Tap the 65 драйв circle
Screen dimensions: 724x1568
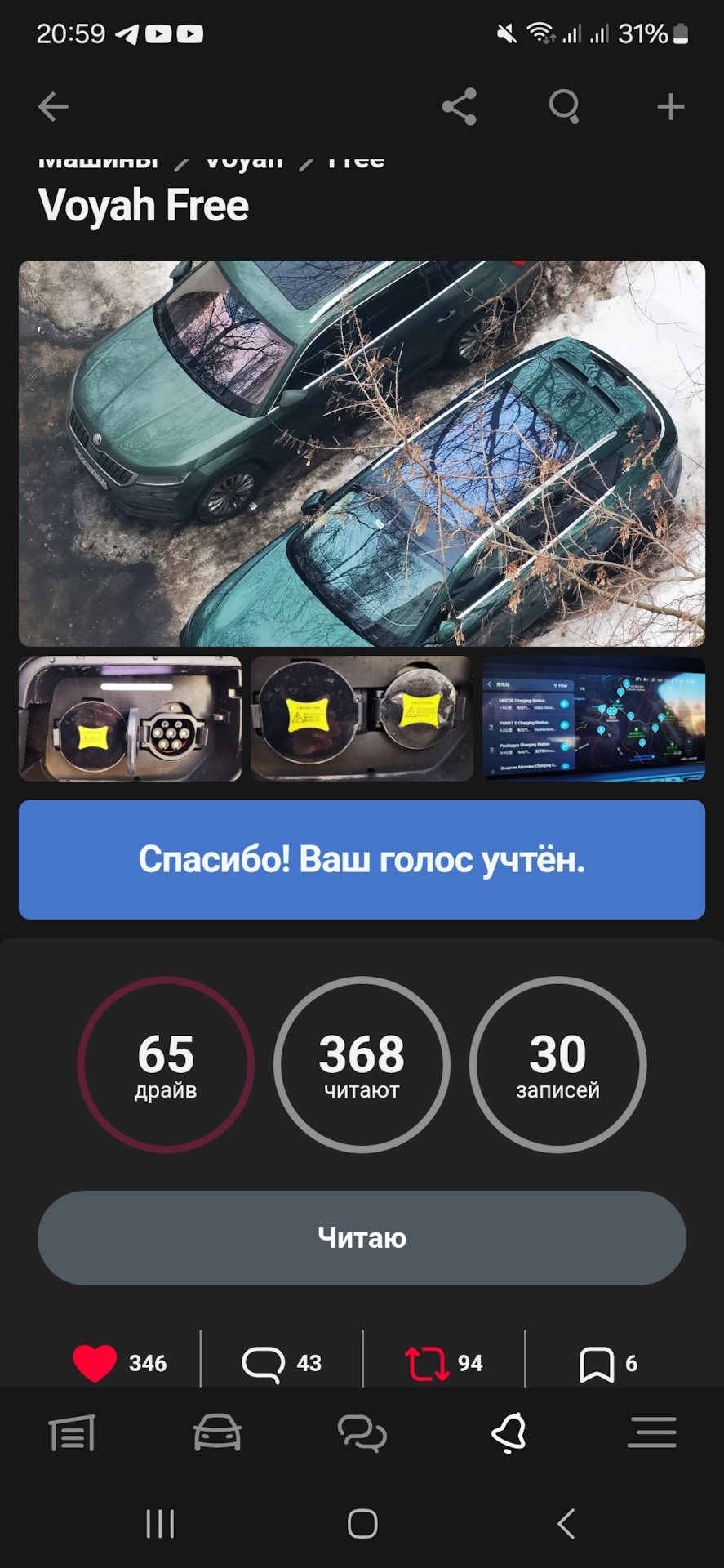point(166,1064)
